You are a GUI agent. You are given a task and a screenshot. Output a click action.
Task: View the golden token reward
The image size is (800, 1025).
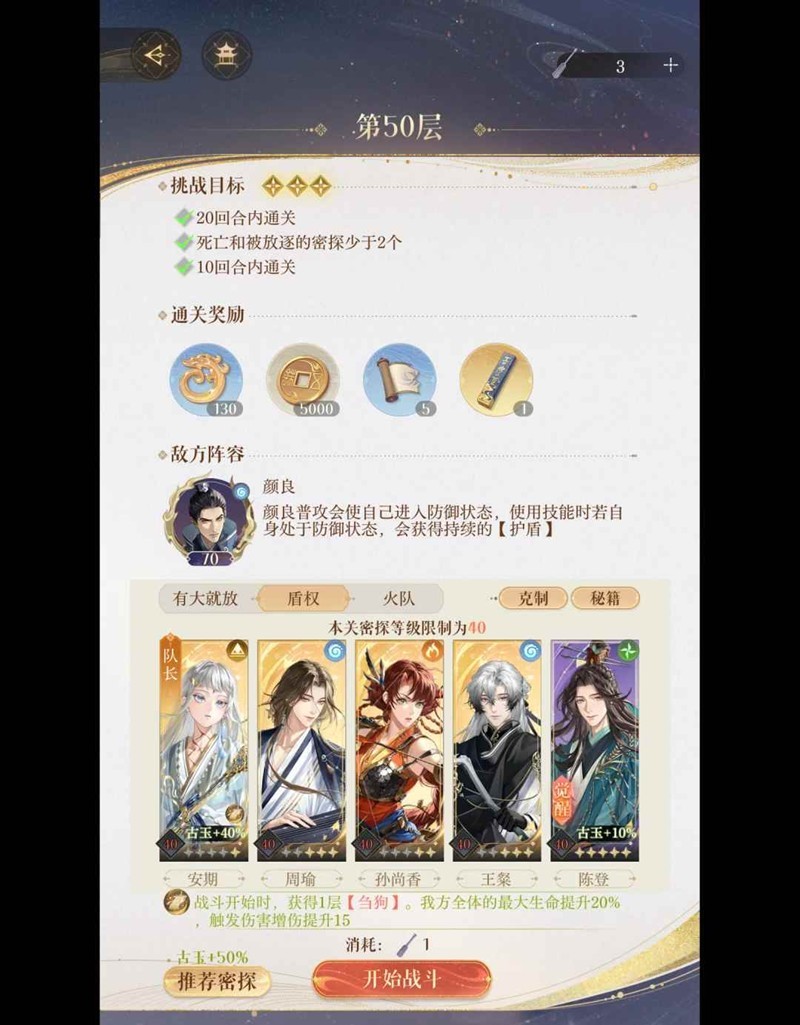click(496, 380)
